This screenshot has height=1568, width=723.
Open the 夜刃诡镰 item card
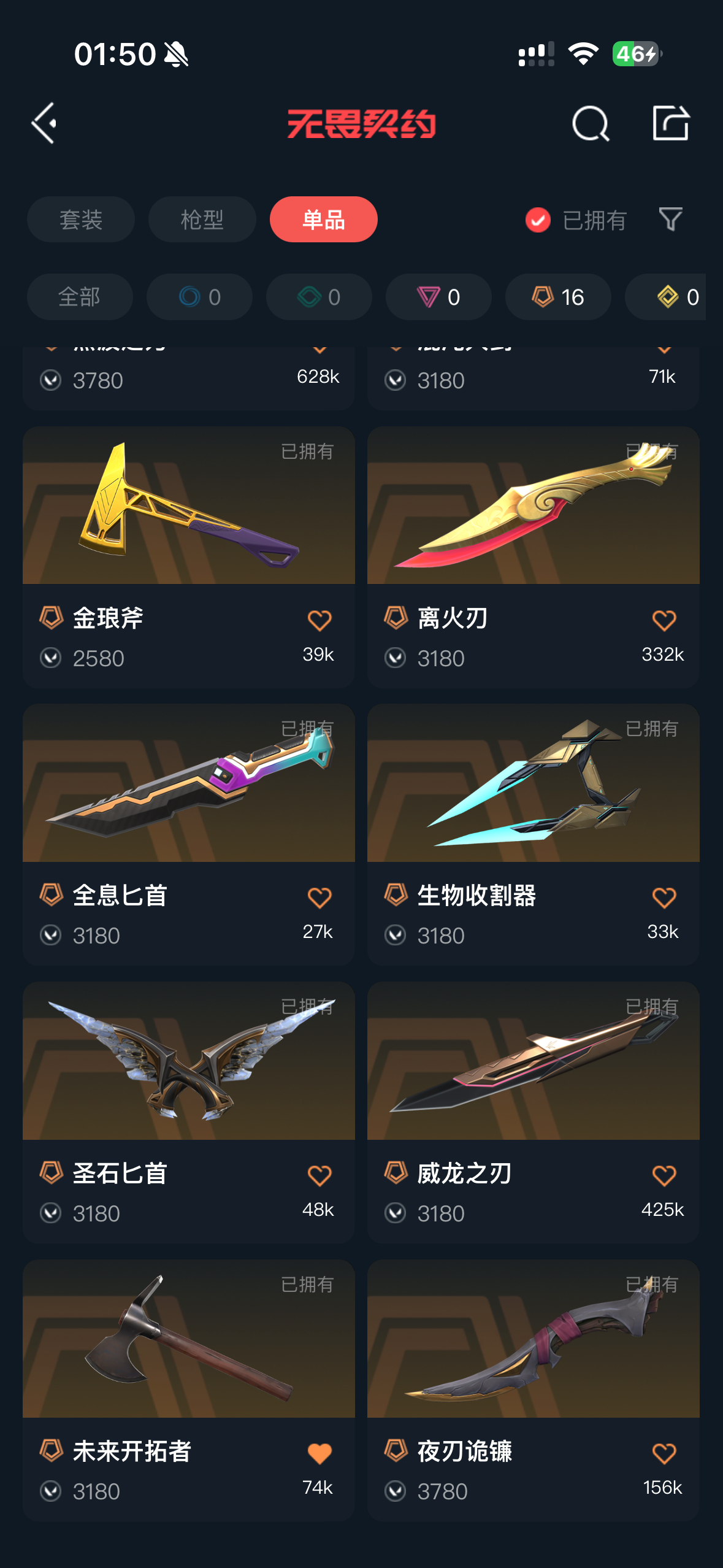point(534,1391)
